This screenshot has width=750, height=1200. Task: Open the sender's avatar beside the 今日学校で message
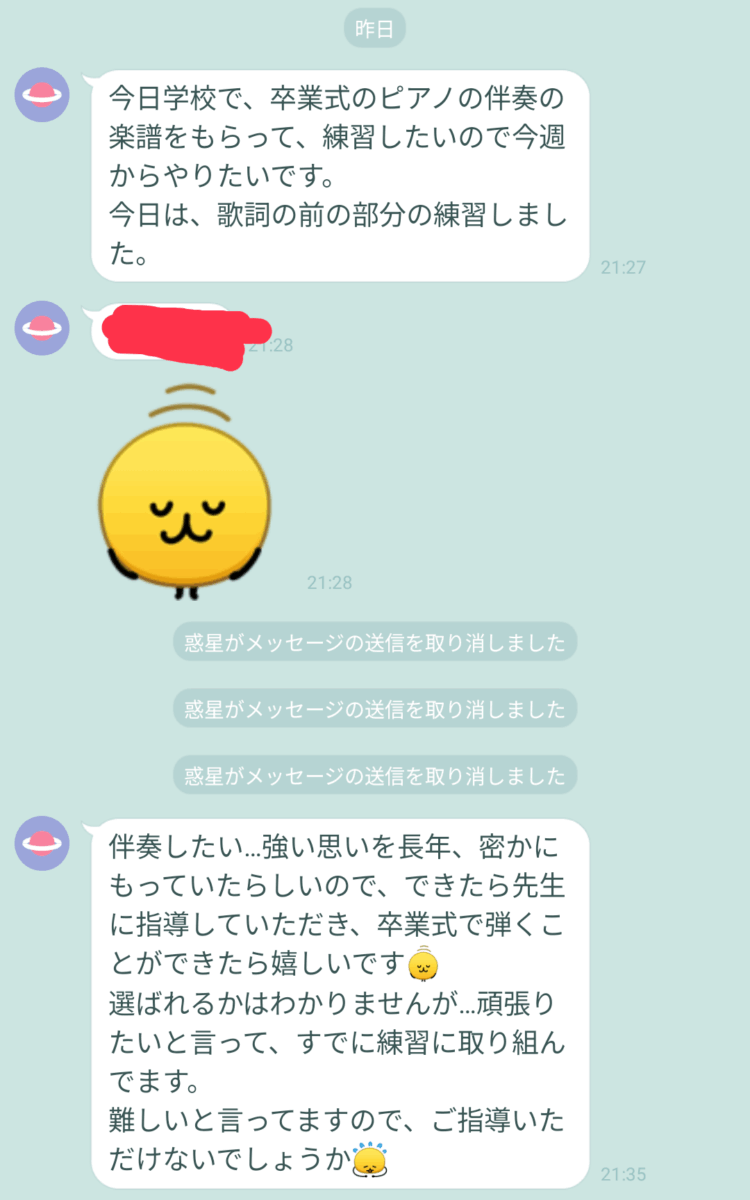point(42,95)
